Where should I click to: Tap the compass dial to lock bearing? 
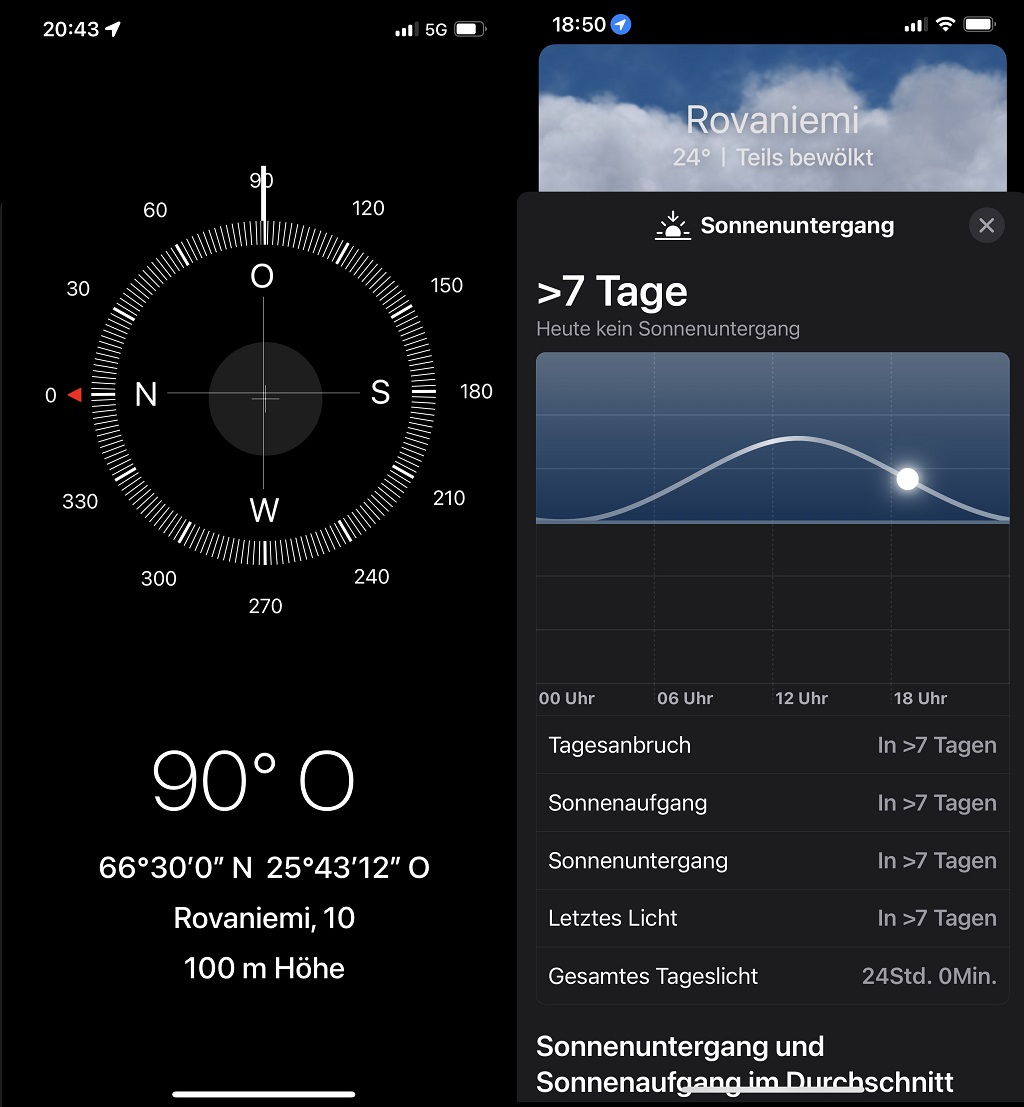(264, 395)
